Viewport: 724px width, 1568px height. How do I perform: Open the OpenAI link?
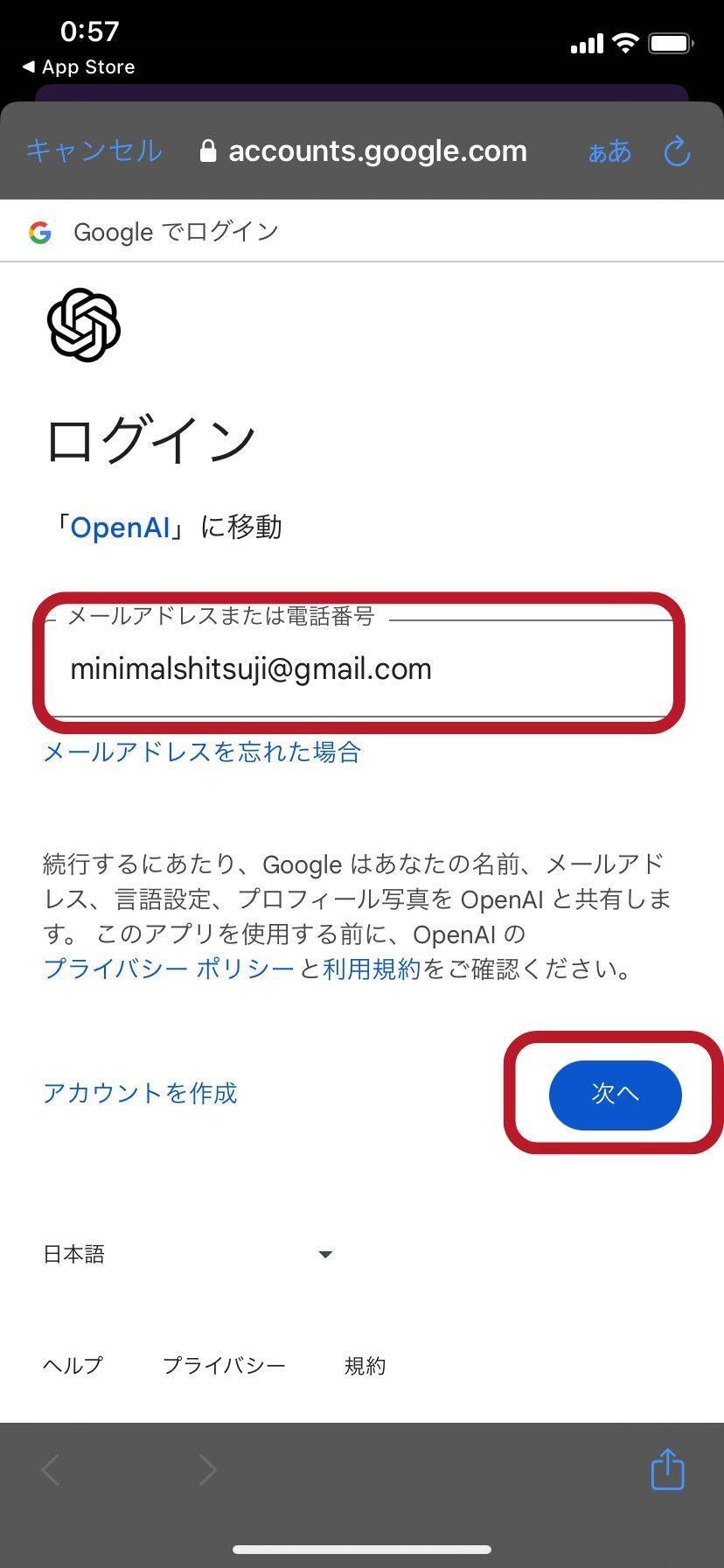coord(120,528)
